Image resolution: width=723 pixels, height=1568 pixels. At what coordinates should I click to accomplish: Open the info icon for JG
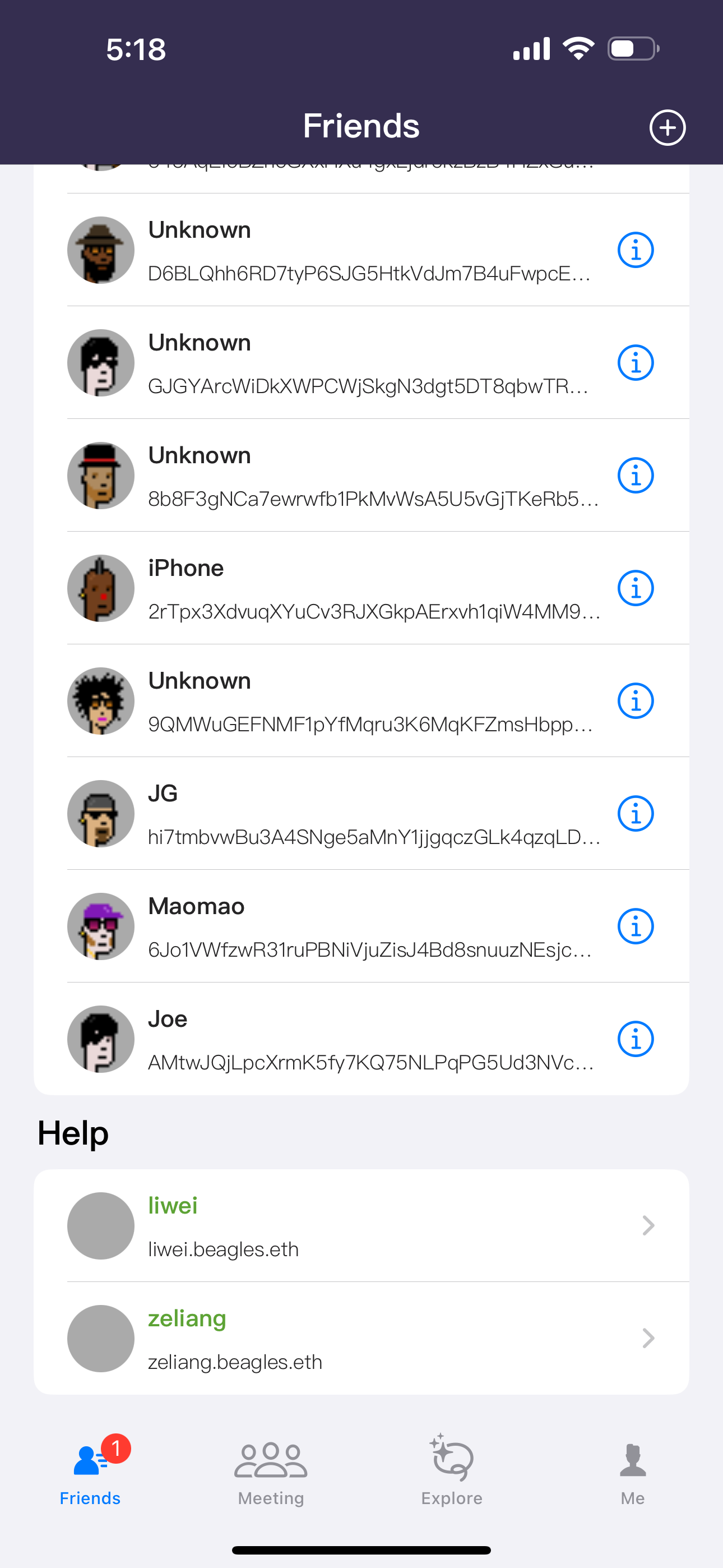tap(636, 813)
